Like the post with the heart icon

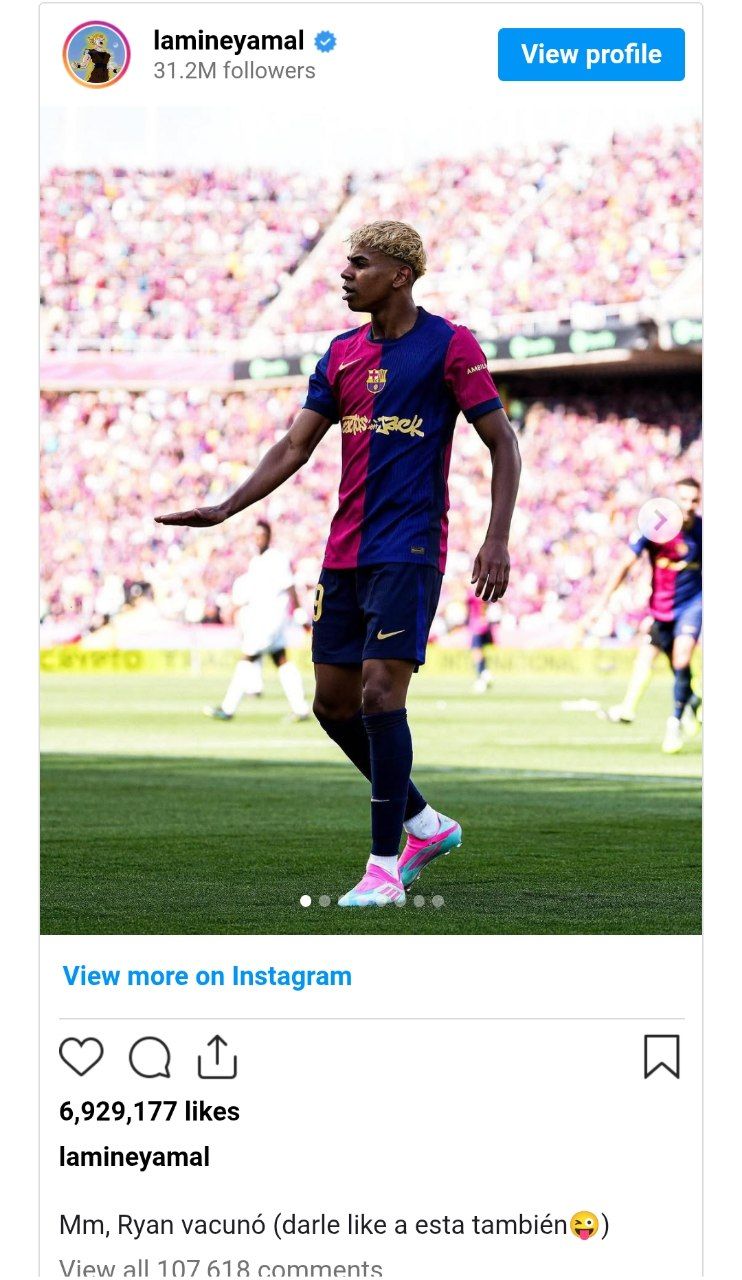(x=81, y=1057)
